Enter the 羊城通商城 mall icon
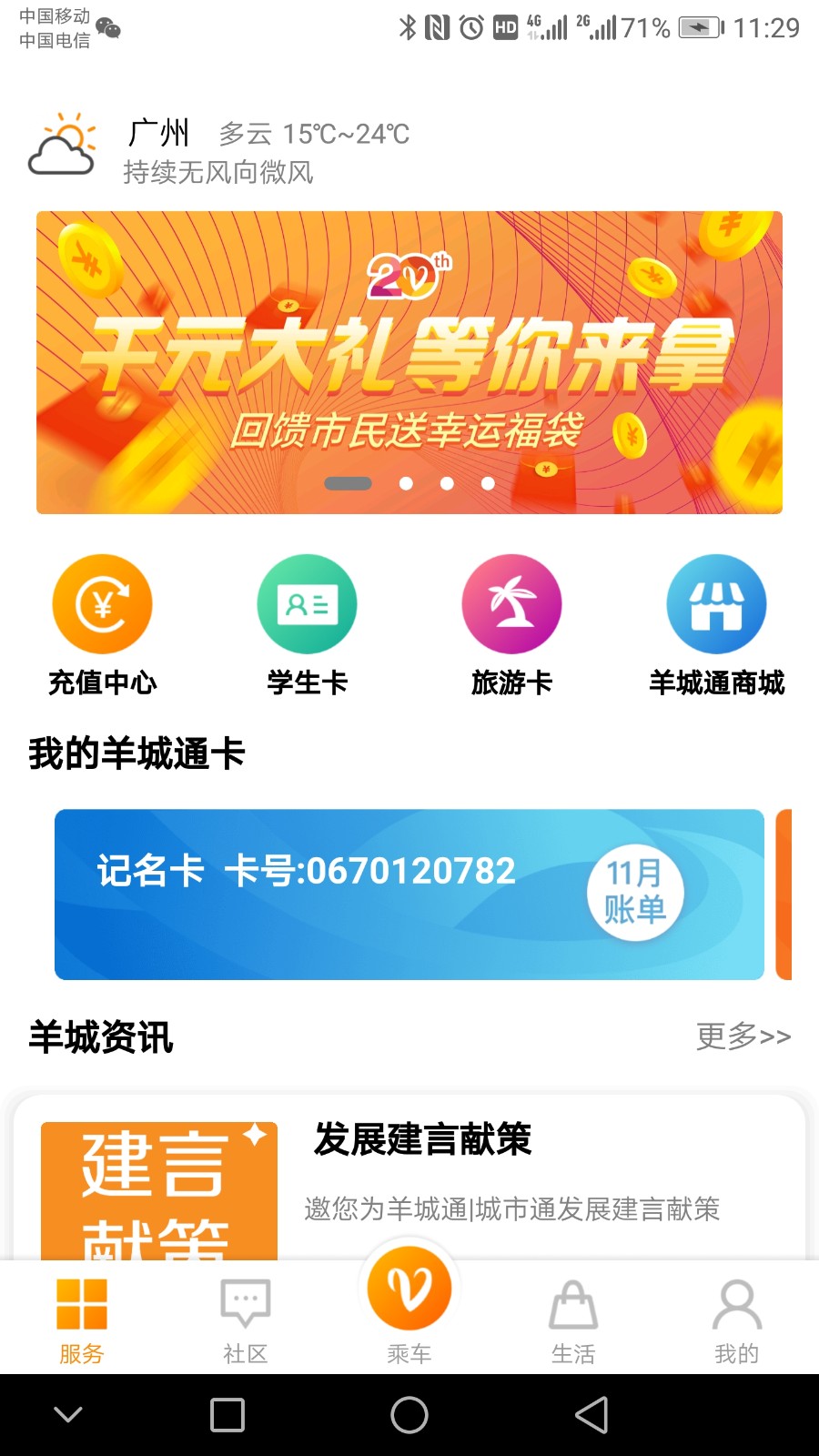The width and height of the screenshot is (819, 1456). (716, 603)
